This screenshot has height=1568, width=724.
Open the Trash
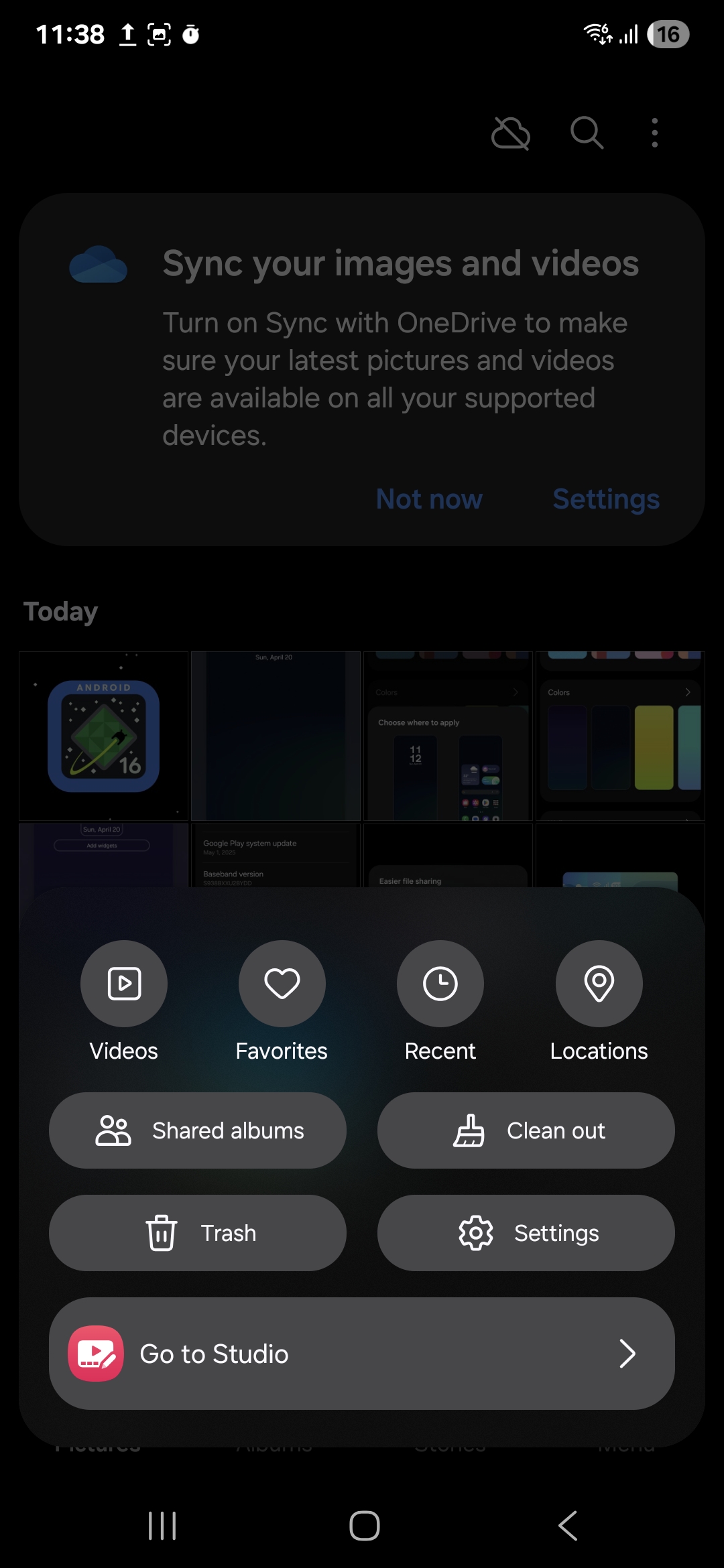198,1233
